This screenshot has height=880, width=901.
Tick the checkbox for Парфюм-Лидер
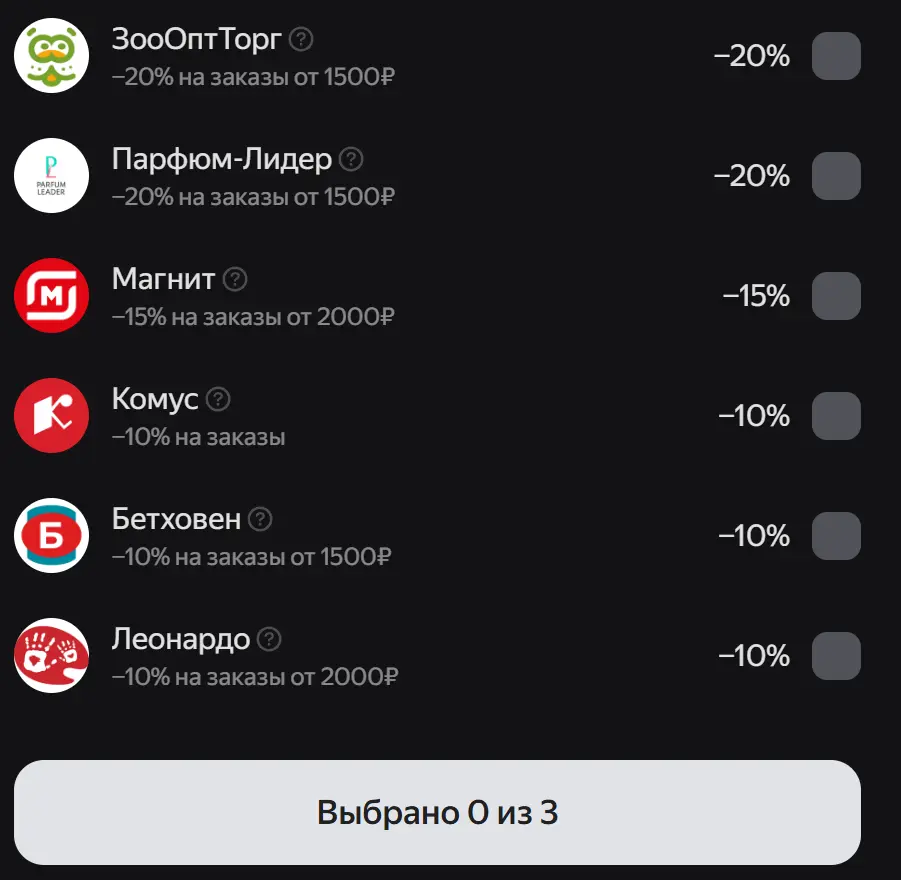(x=836, y=176)
